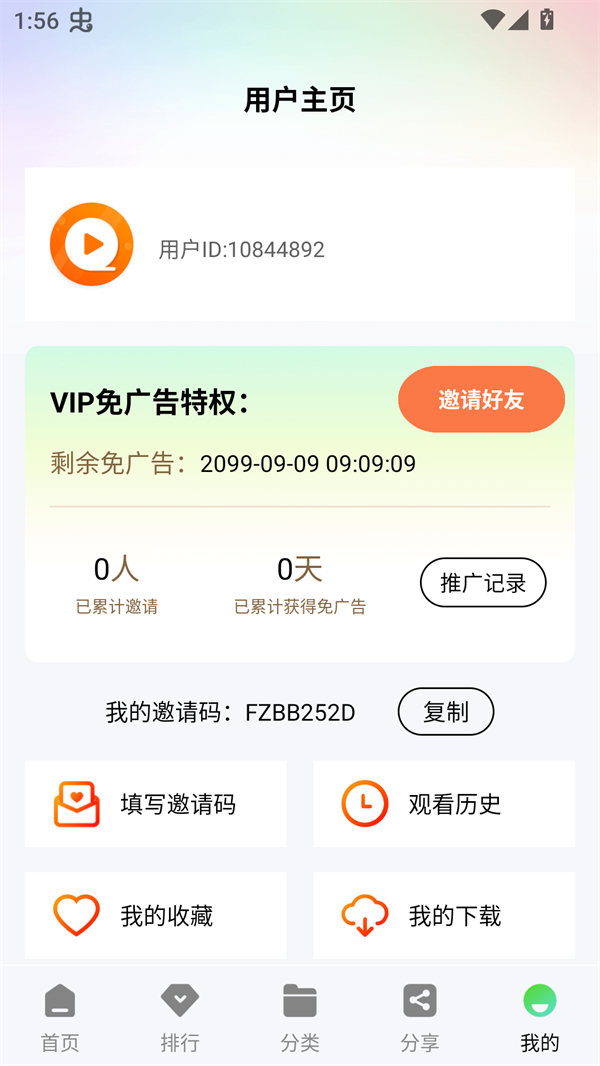The width and height of the screenshot is (600, 1066).
Task: Open 观看历史 watch history
Action: [x=444, y=804]
